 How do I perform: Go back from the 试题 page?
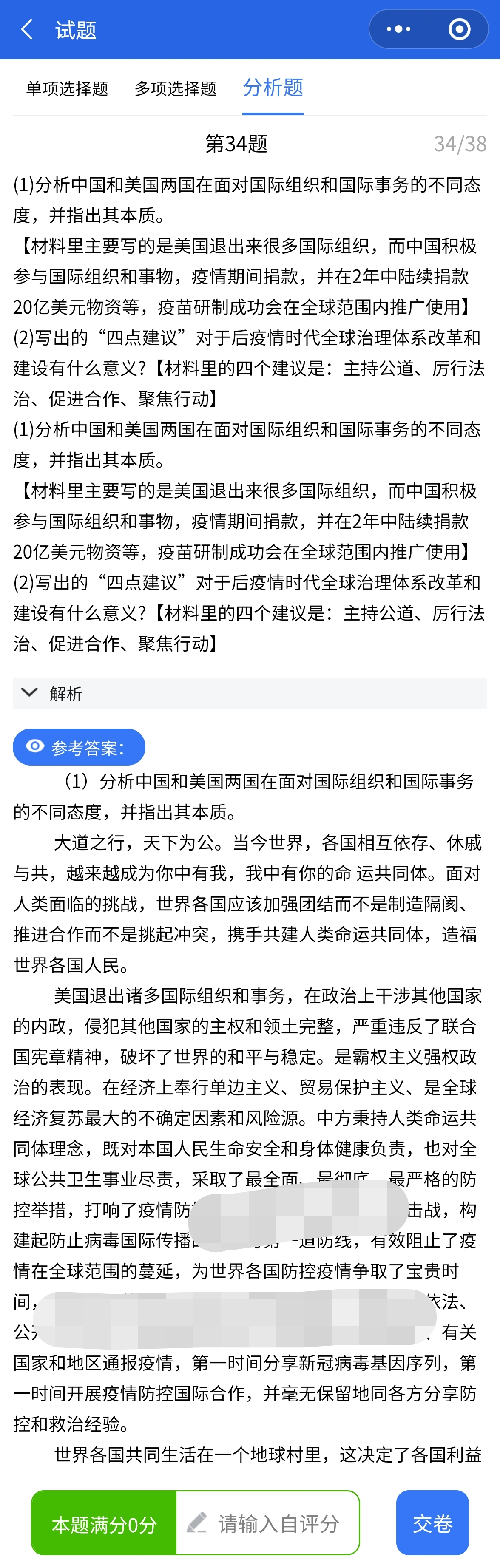click(27, 29)
